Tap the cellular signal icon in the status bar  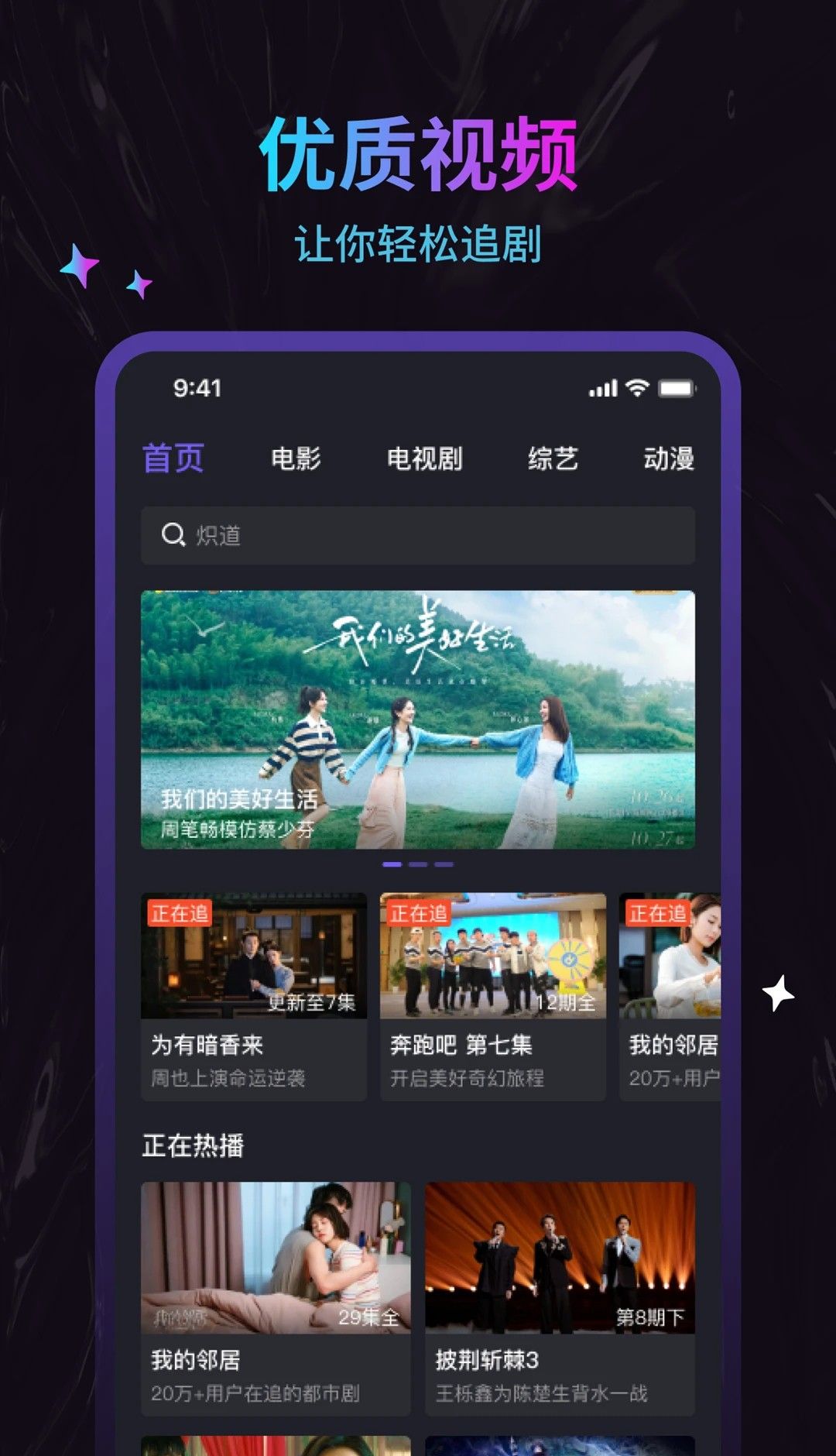[x=602, y=390]
